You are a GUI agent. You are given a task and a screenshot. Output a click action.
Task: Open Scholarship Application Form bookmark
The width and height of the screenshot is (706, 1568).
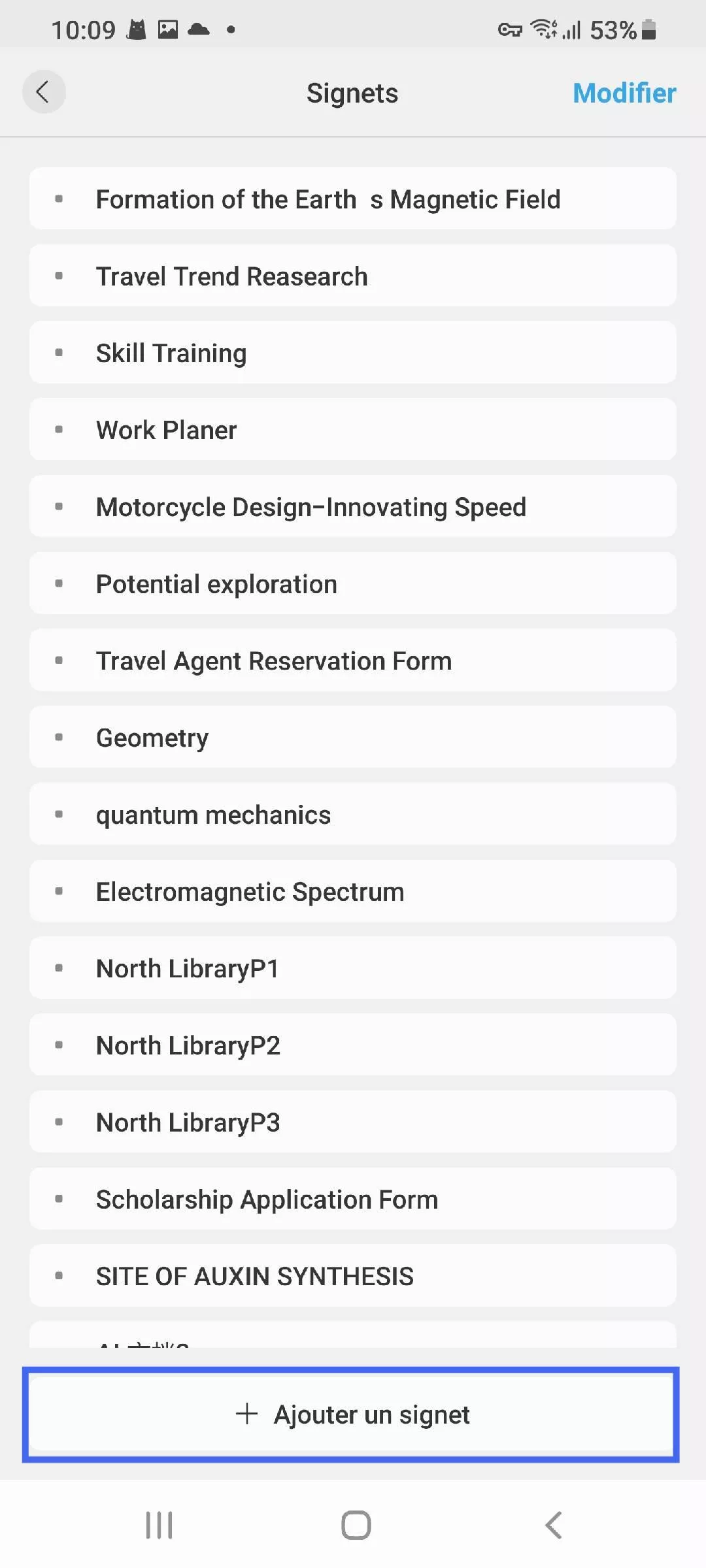(x=267, y=1200)
